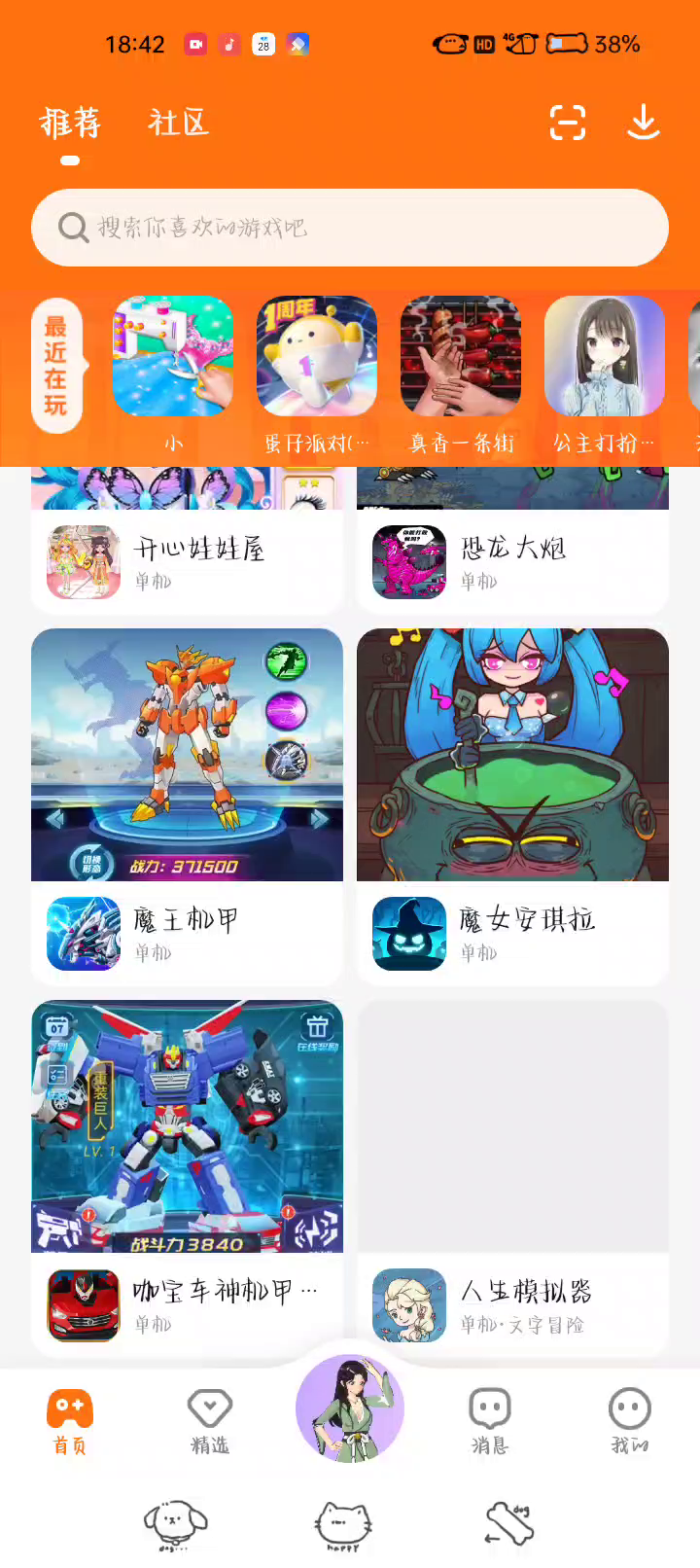Open the scan icon in the header
Screen dimensions: 700x1568
[x=567, y=123]
